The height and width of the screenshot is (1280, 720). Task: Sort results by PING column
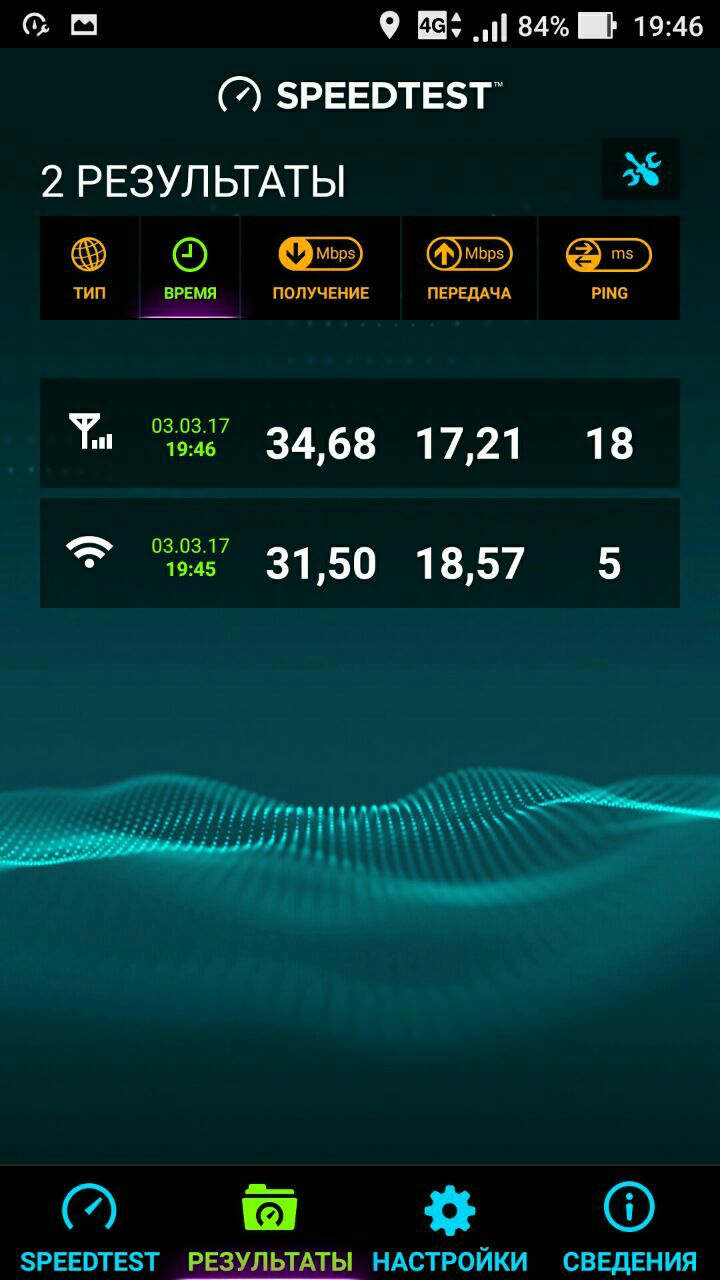coord(609,268)
